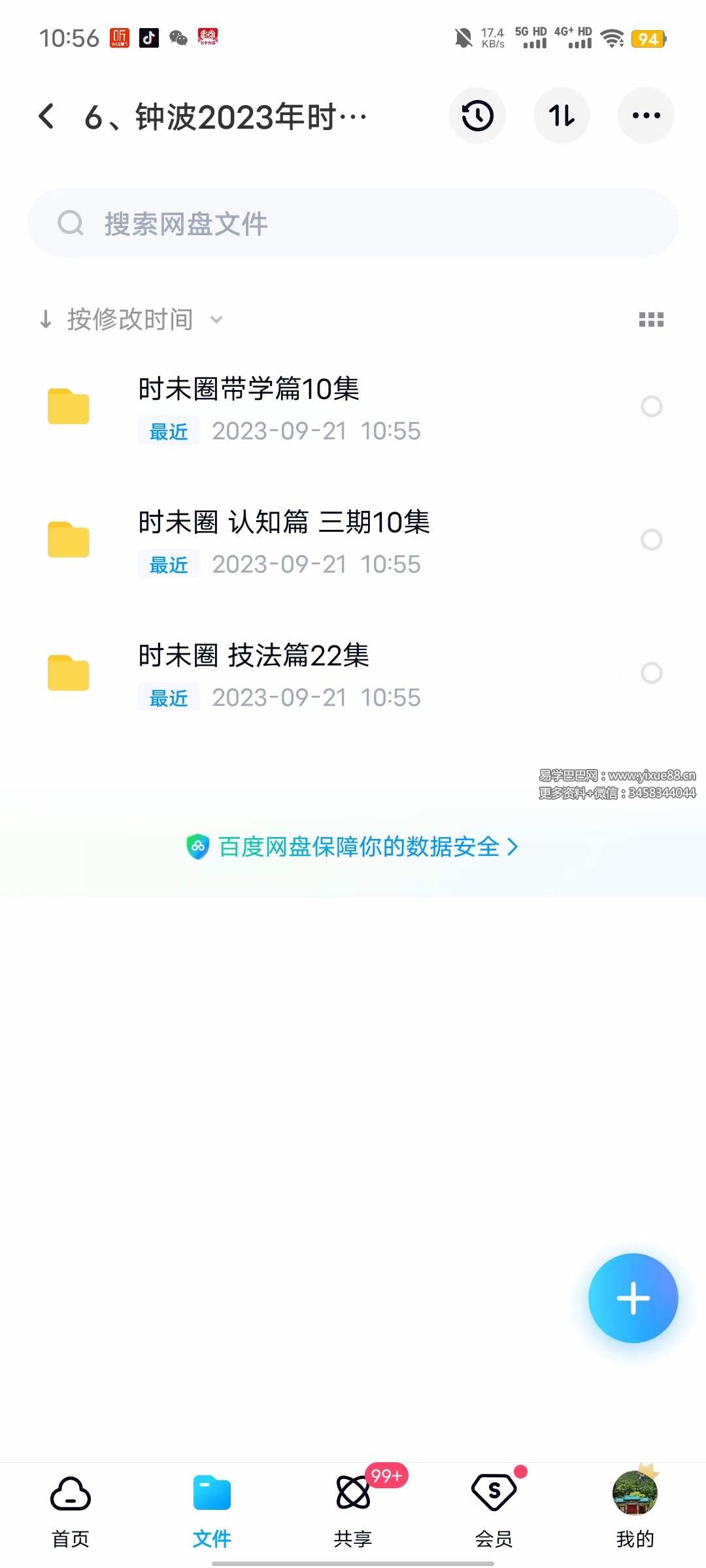The width and height of the screenshot is (706, 1568).
Task: Open the transfer history icon in the top bar
Action: 477,115
